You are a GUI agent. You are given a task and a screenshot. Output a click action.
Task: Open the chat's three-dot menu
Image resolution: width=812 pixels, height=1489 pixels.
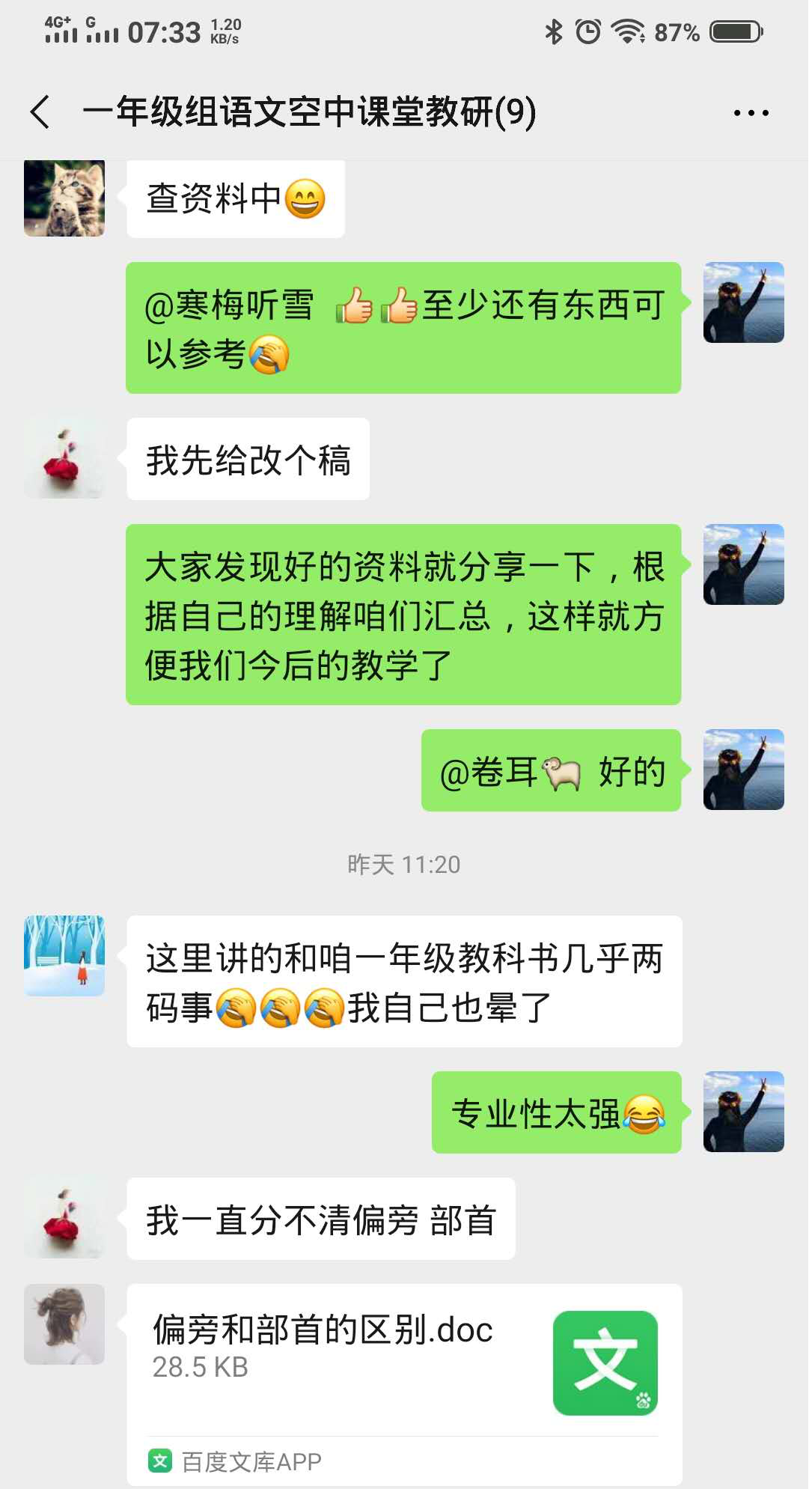tap(751, 113)
